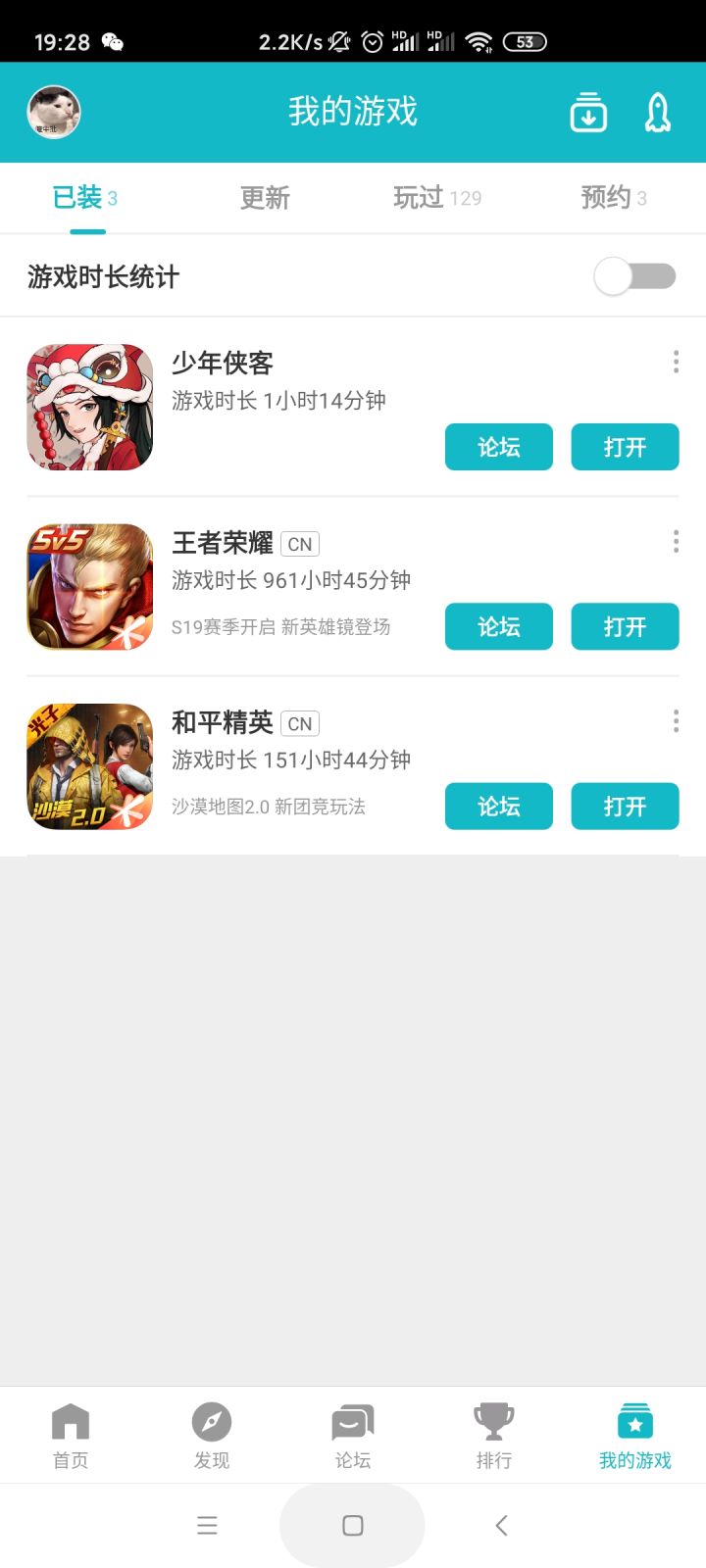Image resolution: width=706 pixels, height=1568 pixels.
Task: Switch to the 更新 updates tab
Action: [x=263, y=198]
